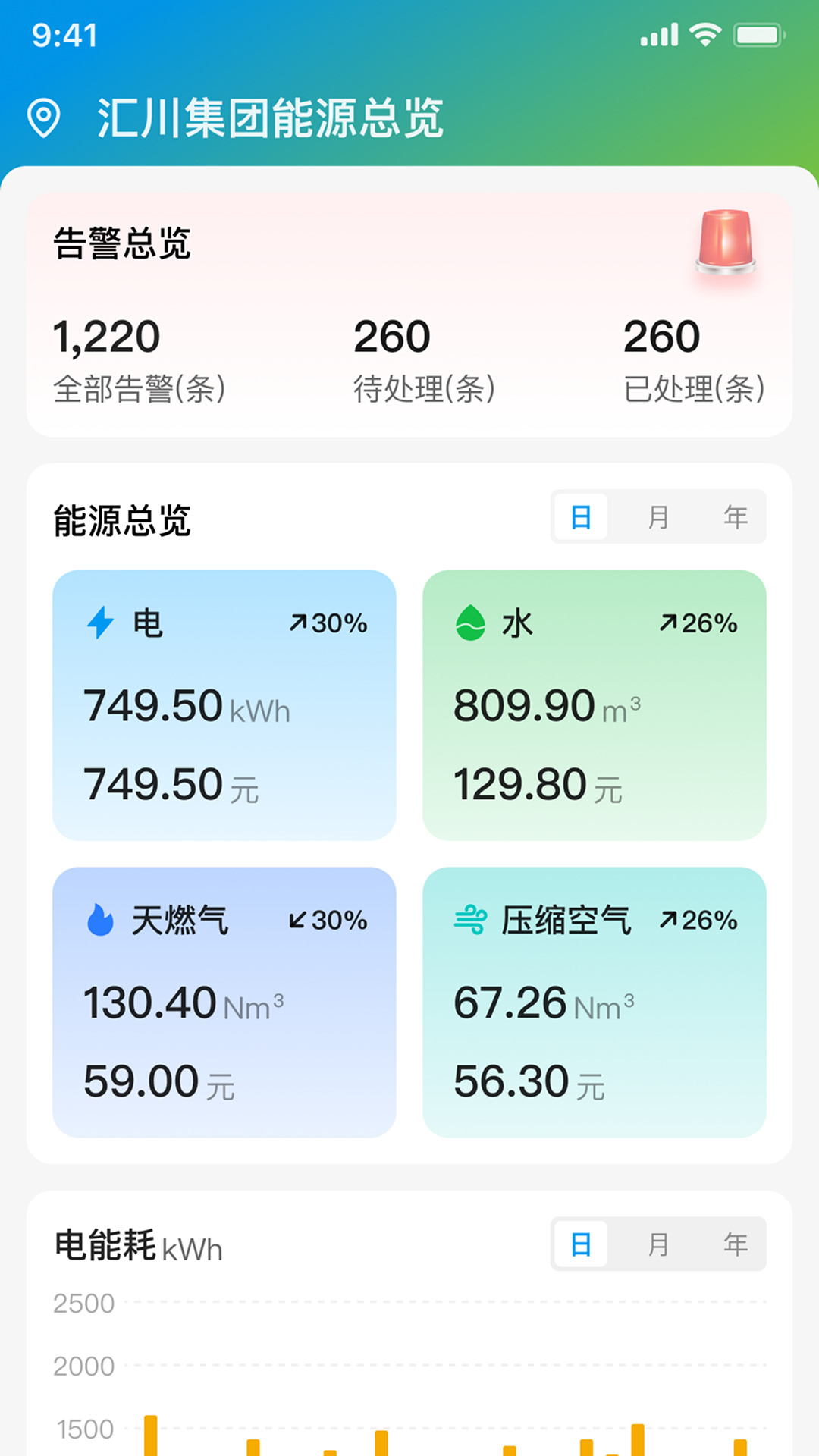Click the blue flame natural gas icon
Viewport: 819px width, 1456px height.
100,919
